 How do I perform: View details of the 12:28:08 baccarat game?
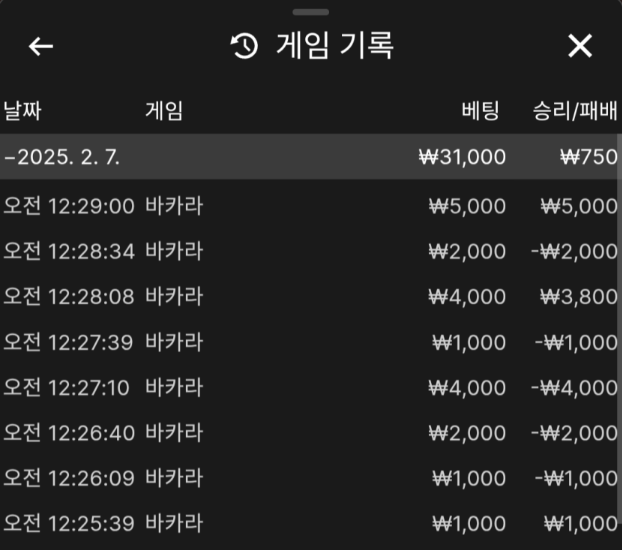310,296
